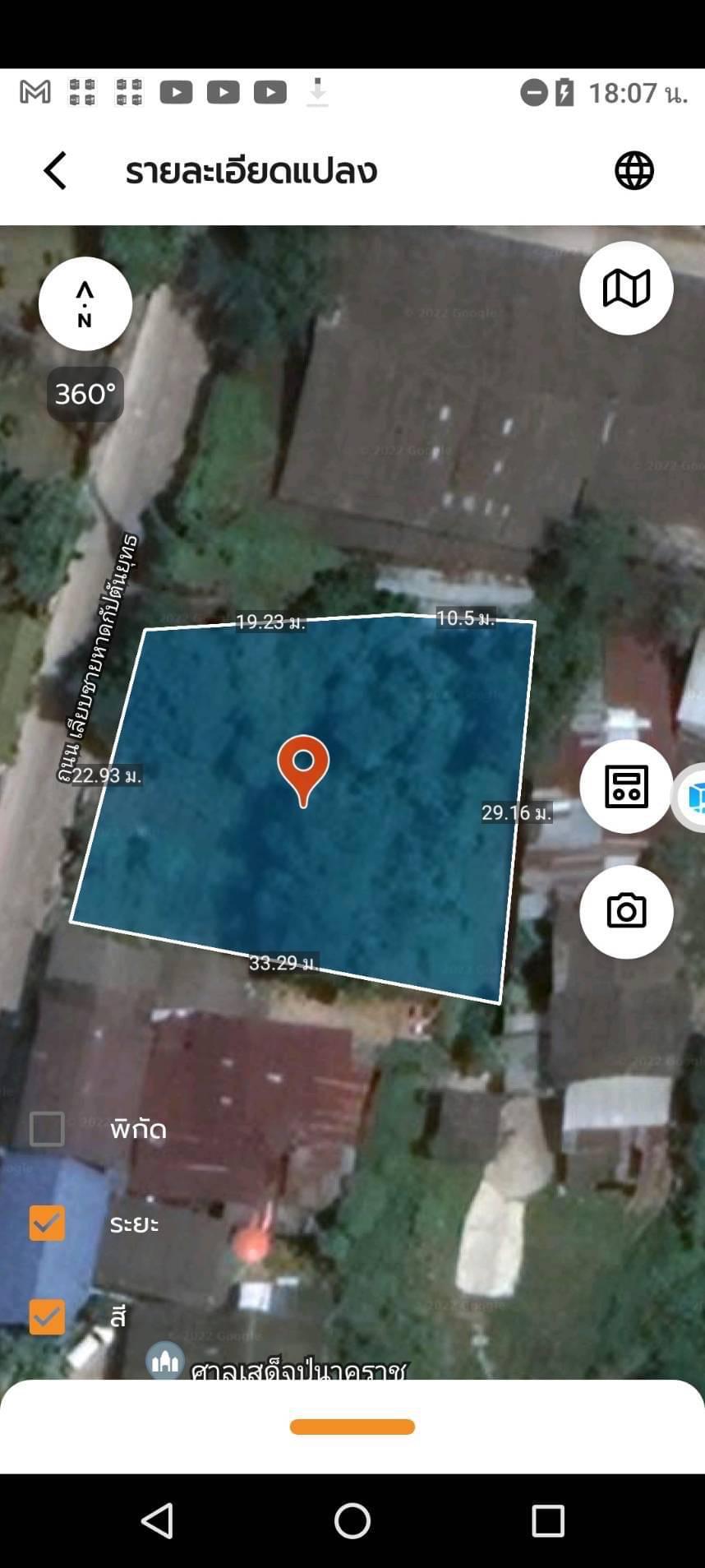Uncheck the ระยะ checkbox
The image size is (705, 1568).
[47, 1223]
